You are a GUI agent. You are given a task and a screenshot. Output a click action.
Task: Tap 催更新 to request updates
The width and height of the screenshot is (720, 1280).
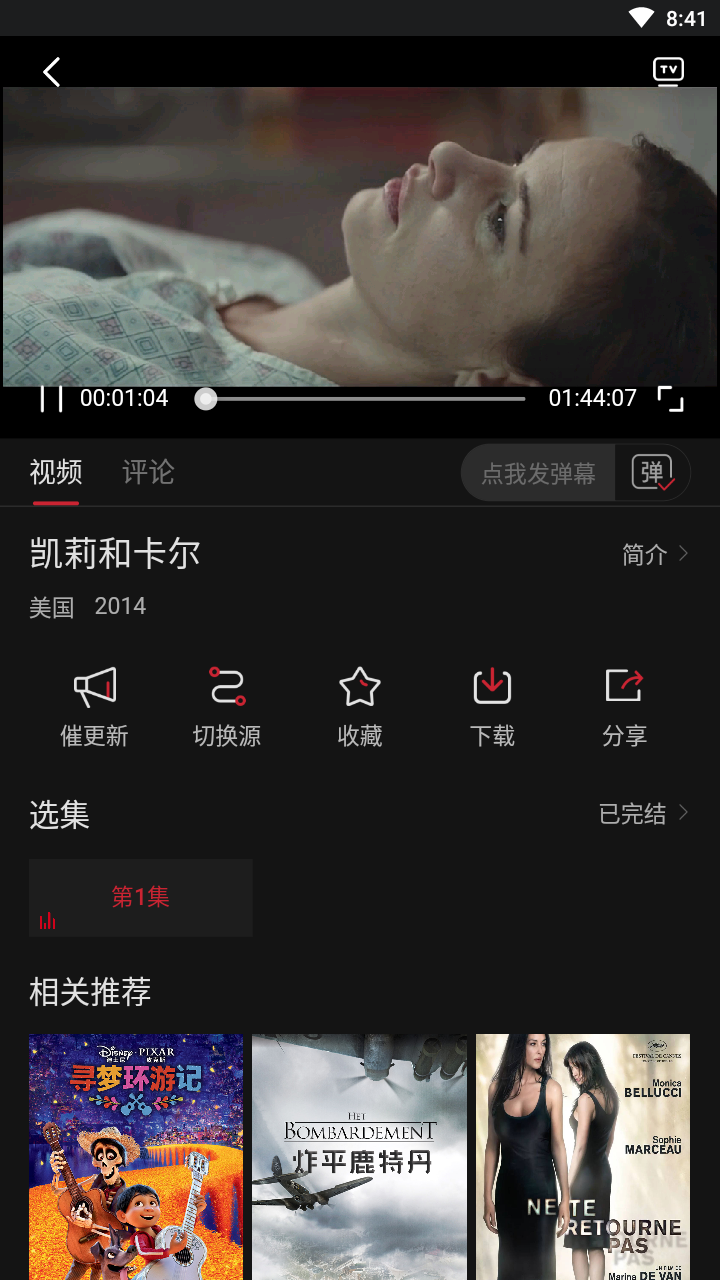point(95,707)
